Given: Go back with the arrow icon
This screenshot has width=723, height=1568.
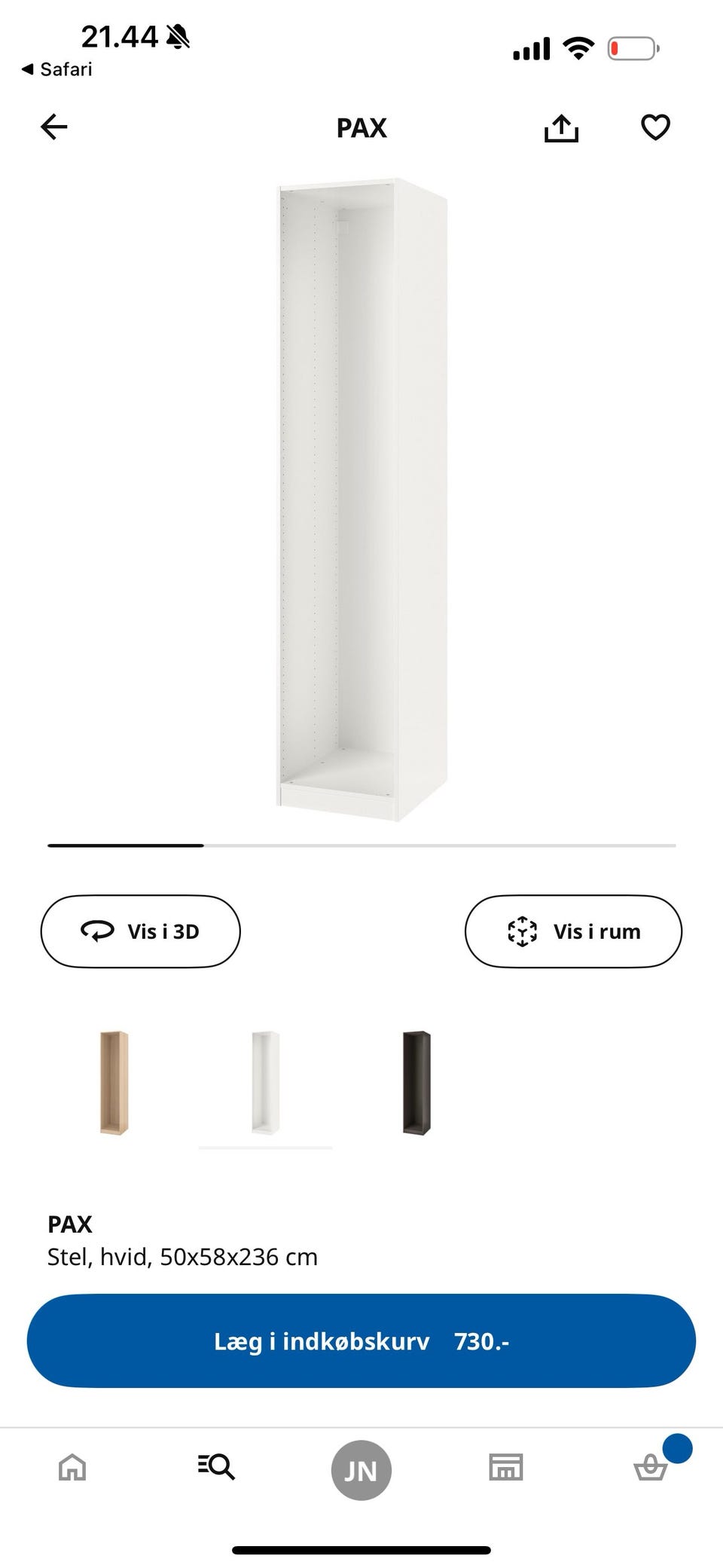Looking at the screenshot, I should tap(53, 127).
